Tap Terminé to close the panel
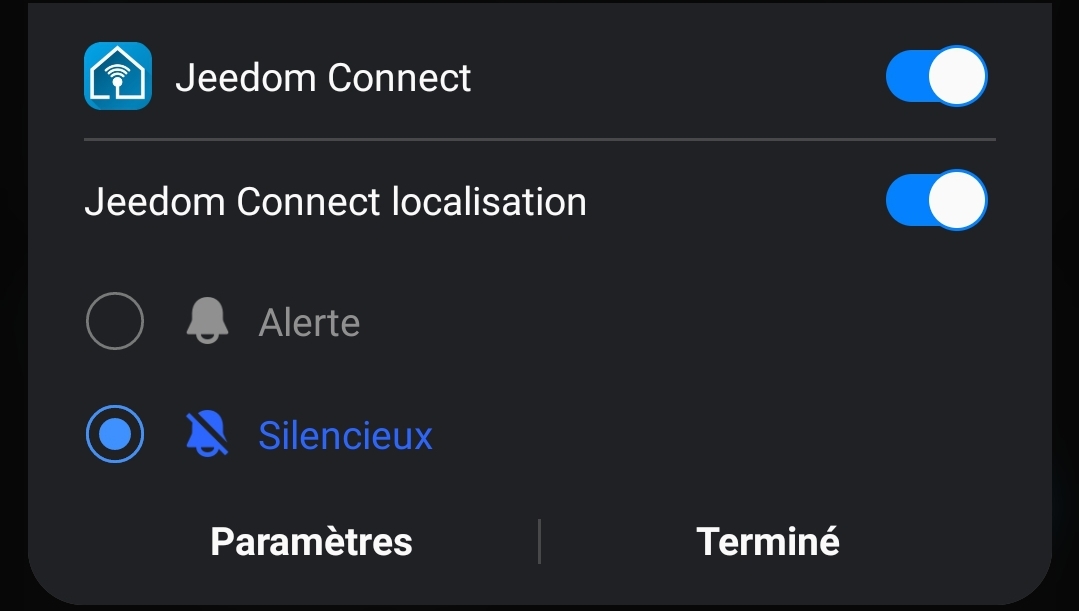This screenshot has height=611, width=1079. pyautogui.click(x=767, y=541)
